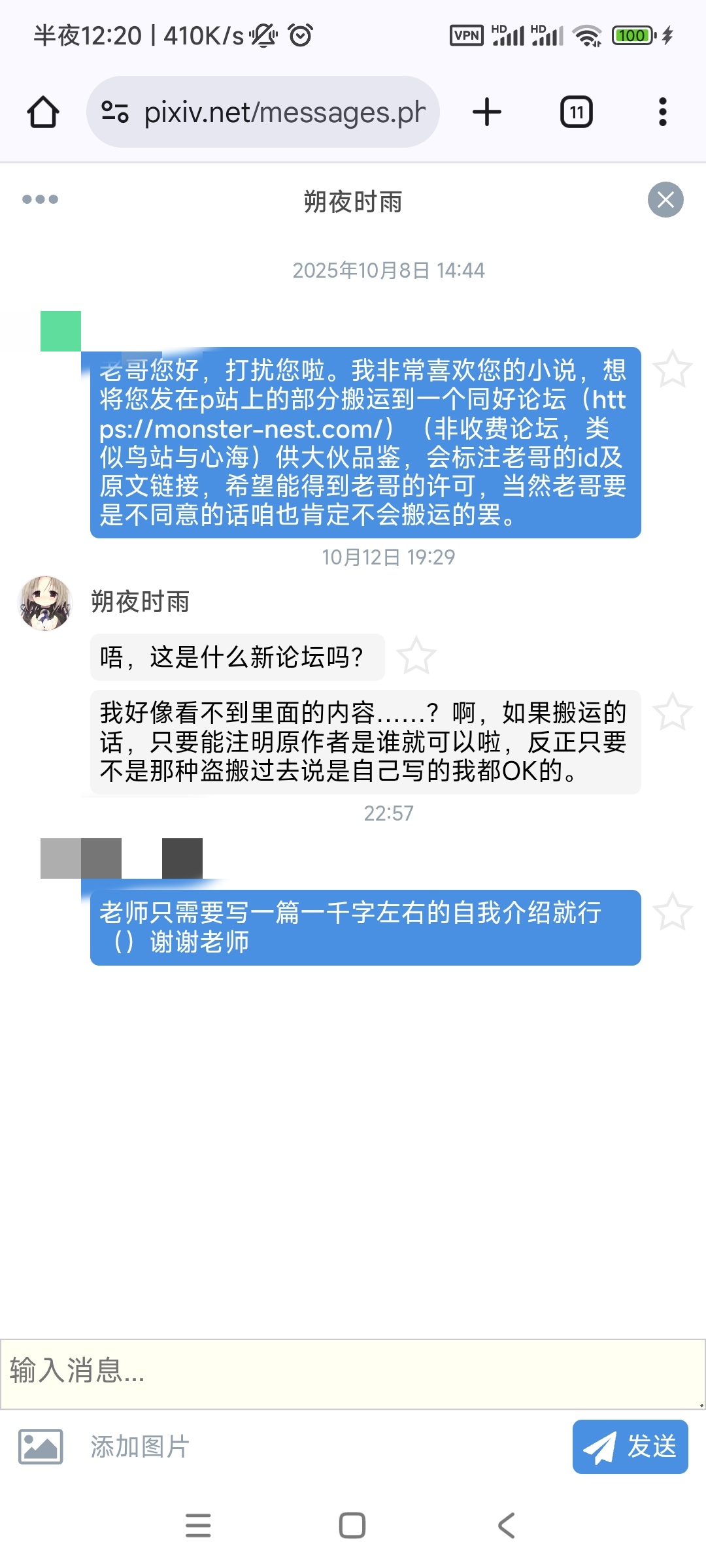Star the message beginning 老哥您好
Image resolution: width=706 pixels, height=1568 pixels.
point(673,369)
